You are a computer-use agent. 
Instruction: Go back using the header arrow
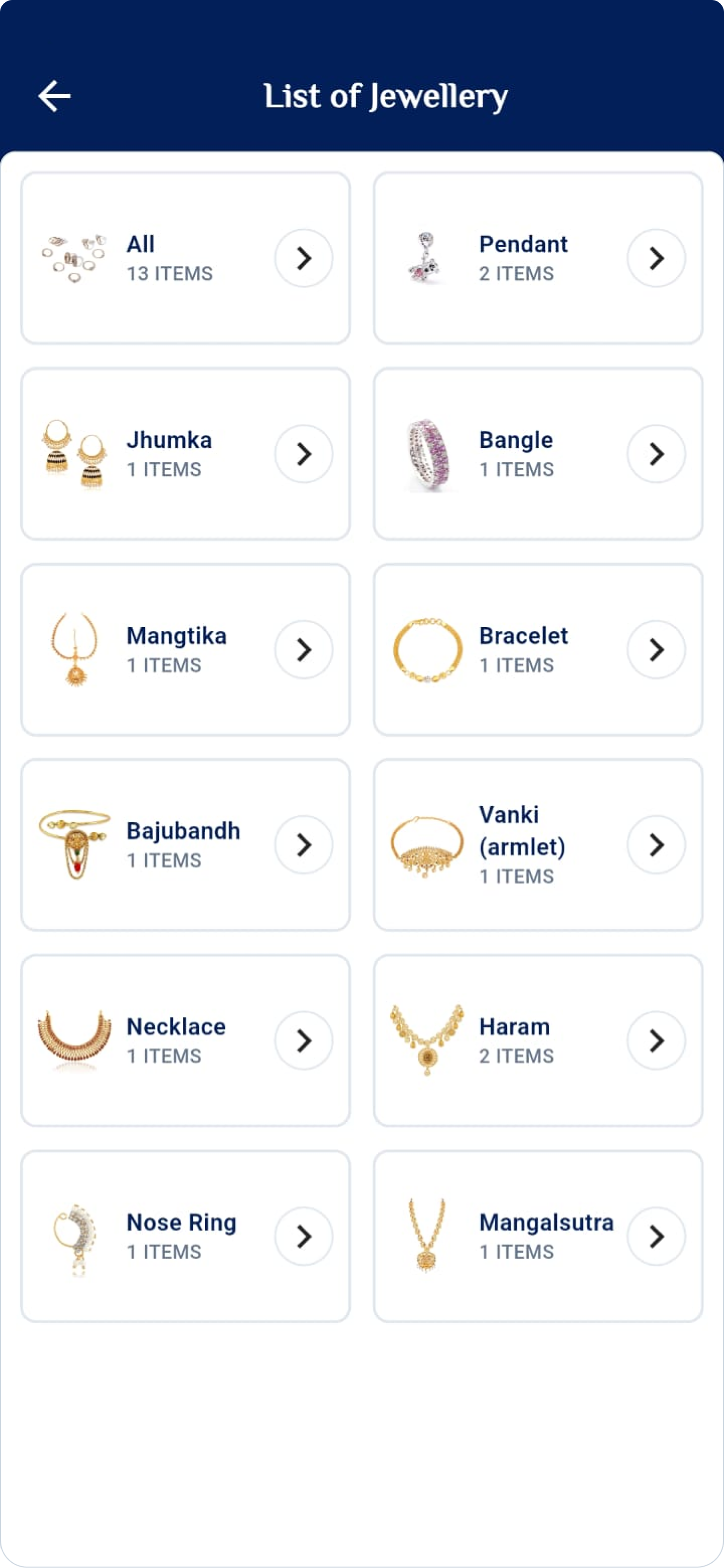55,96
